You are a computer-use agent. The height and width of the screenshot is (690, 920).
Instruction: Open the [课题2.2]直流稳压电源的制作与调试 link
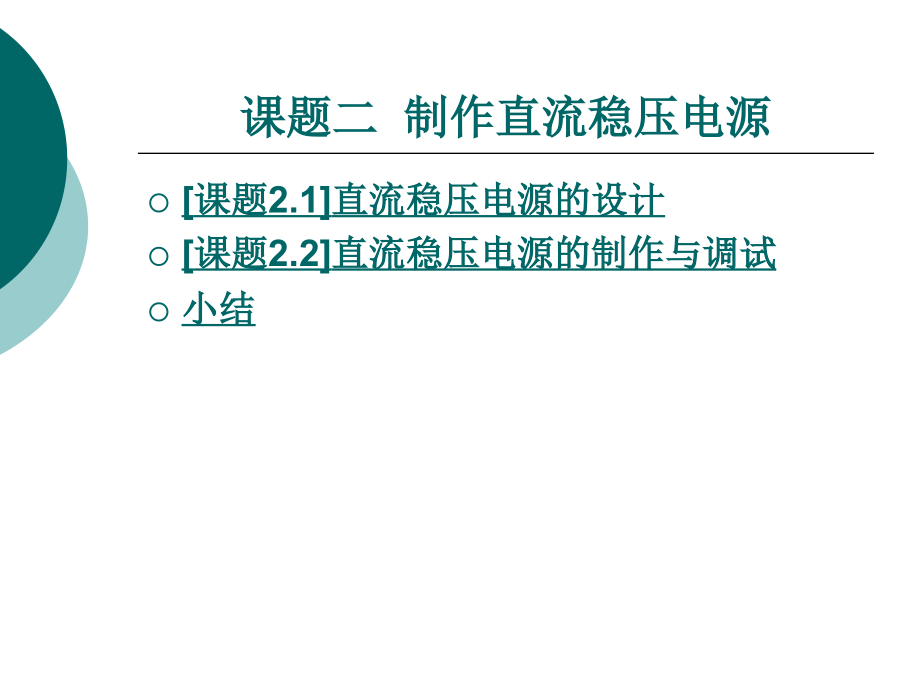click(x=479, y=254)
